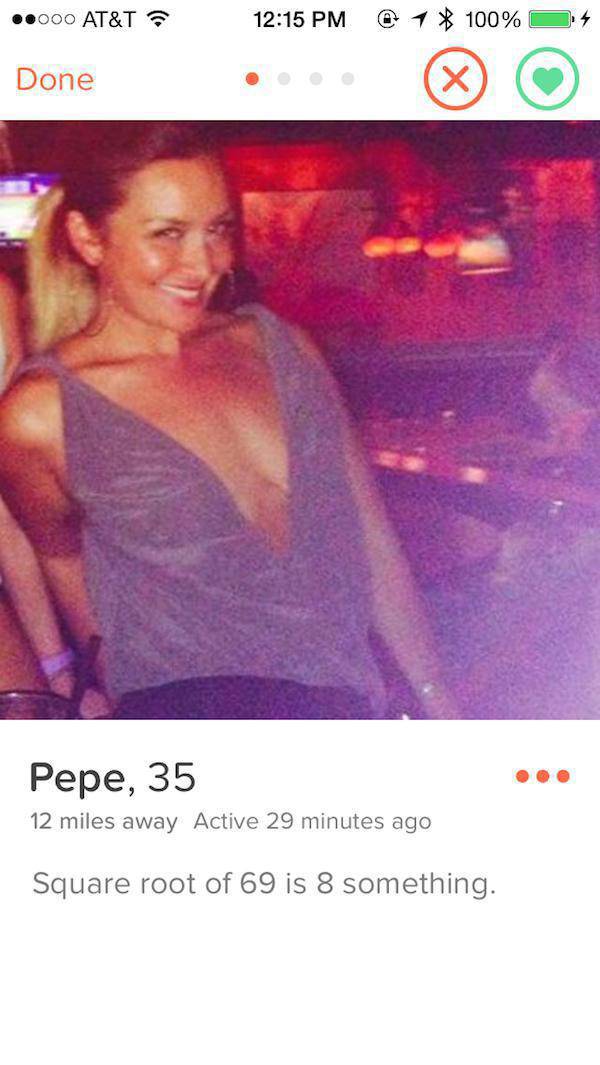Select the photo page indicator dots
Viewport: 600px width, 1065px height.
(300, 79)
